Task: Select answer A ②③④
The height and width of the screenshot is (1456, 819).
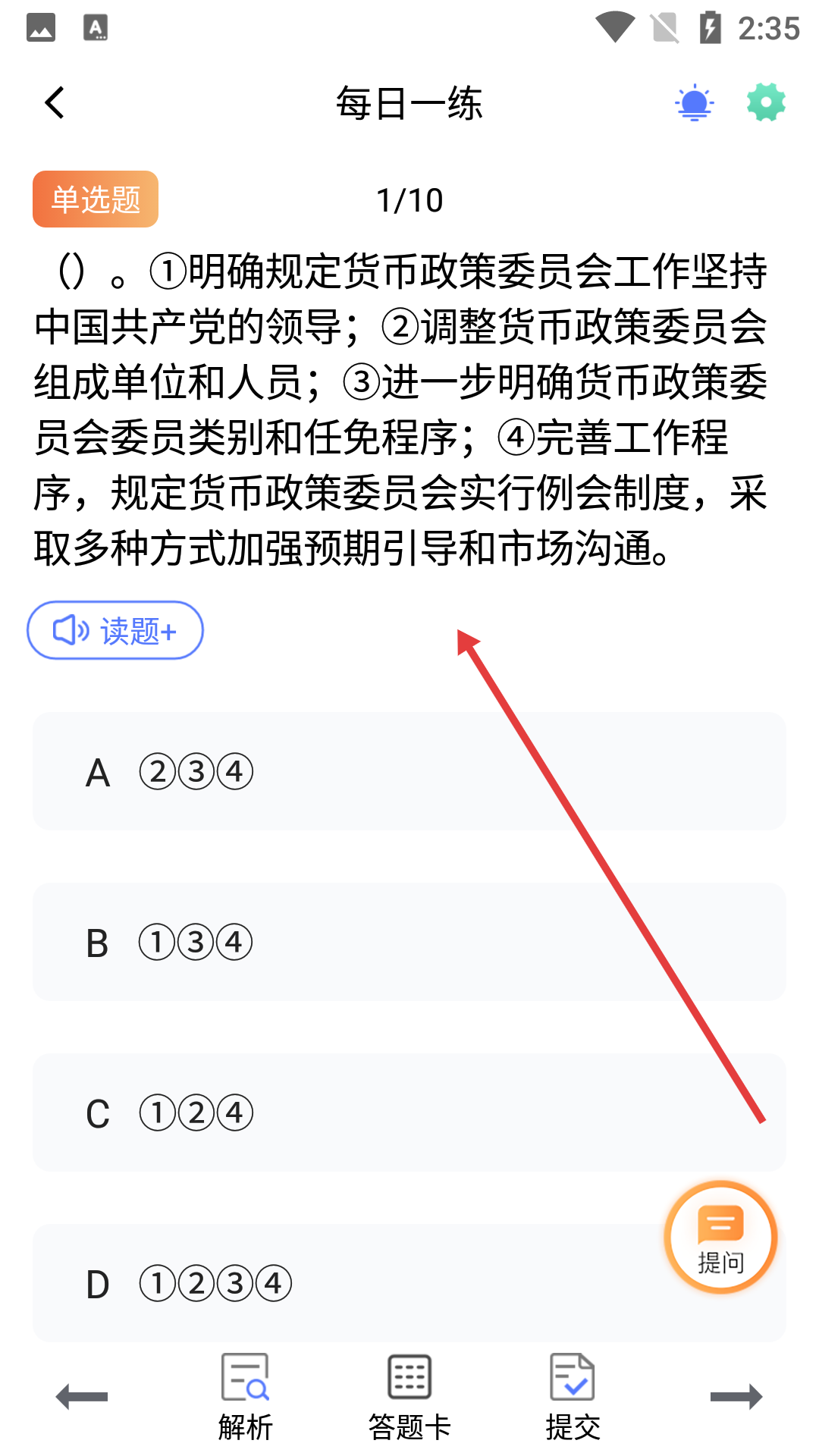Action: [409, 771]
